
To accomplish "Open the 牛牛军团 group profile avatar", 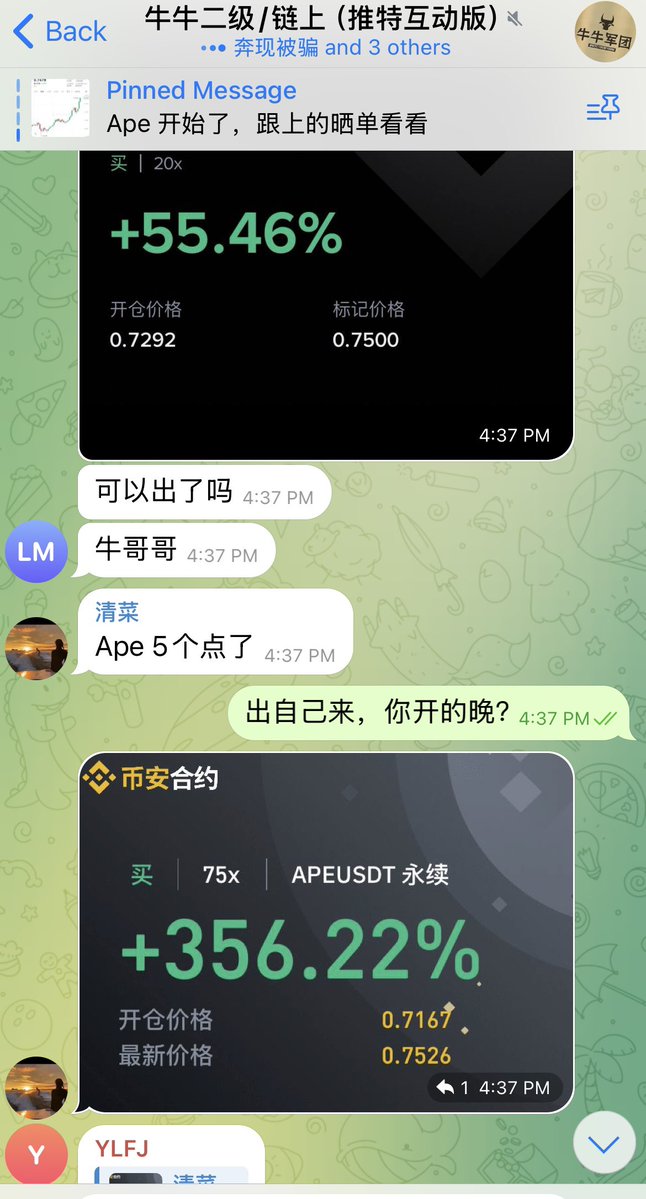I will [604, 32].
